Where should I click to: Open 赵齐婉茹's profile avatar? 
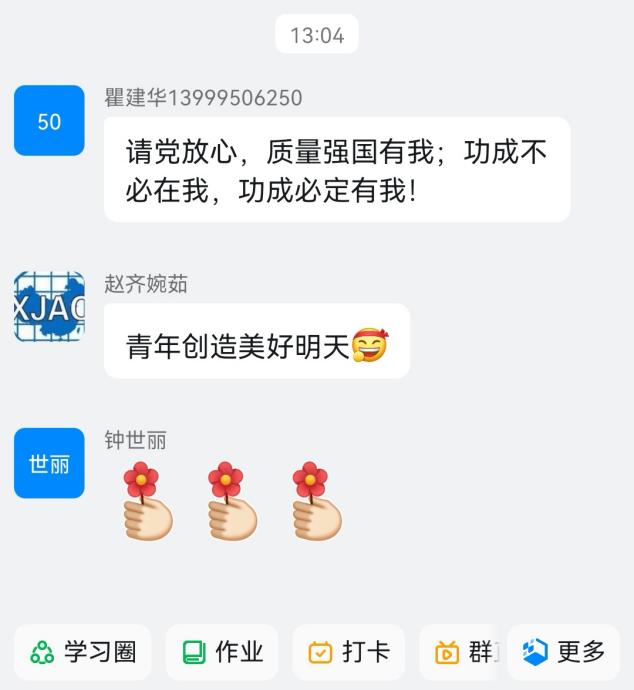click(x=49, y=307)
